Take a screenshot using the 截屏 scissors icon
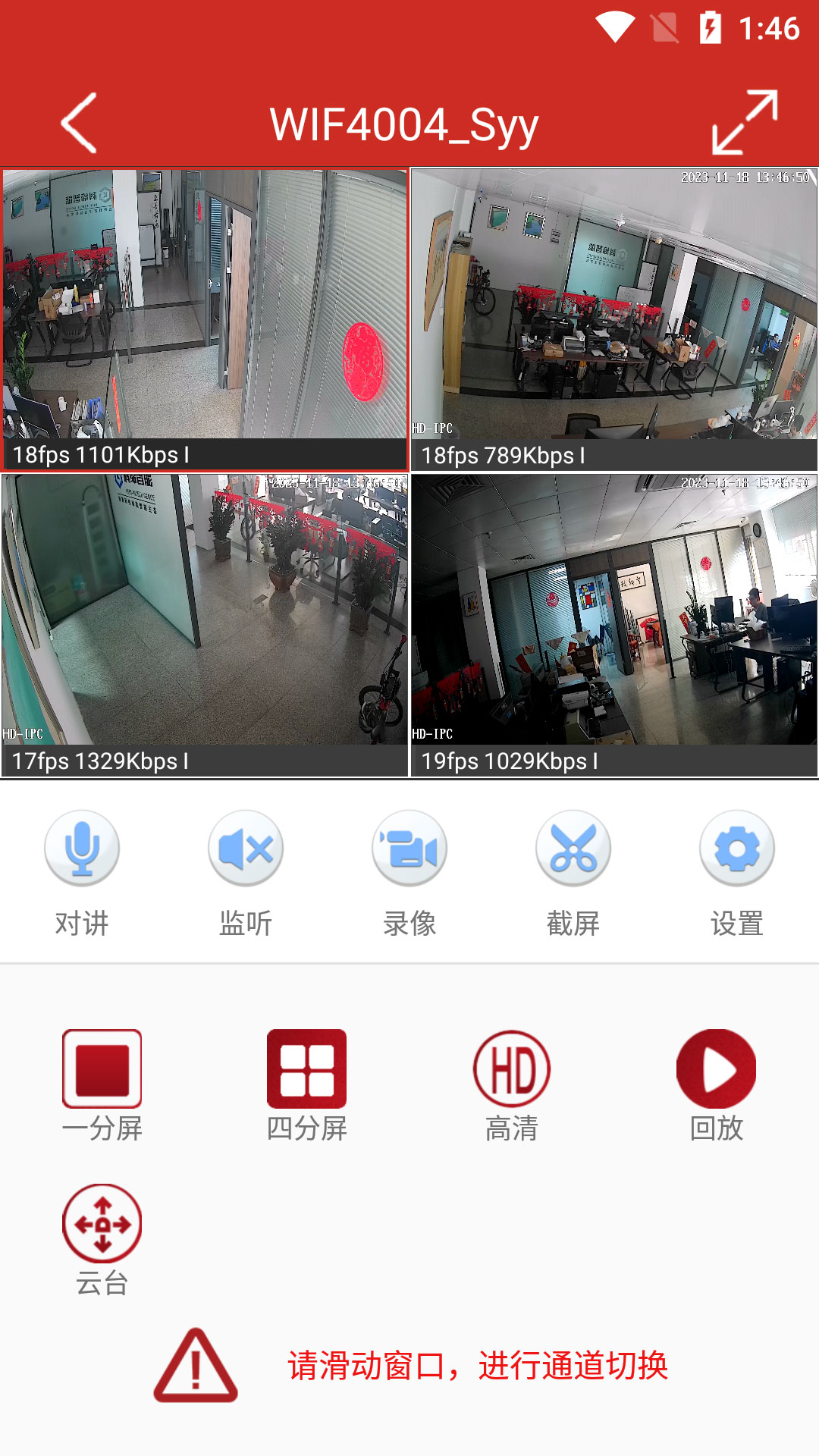The image size is (819, 1456). [573, 849]
